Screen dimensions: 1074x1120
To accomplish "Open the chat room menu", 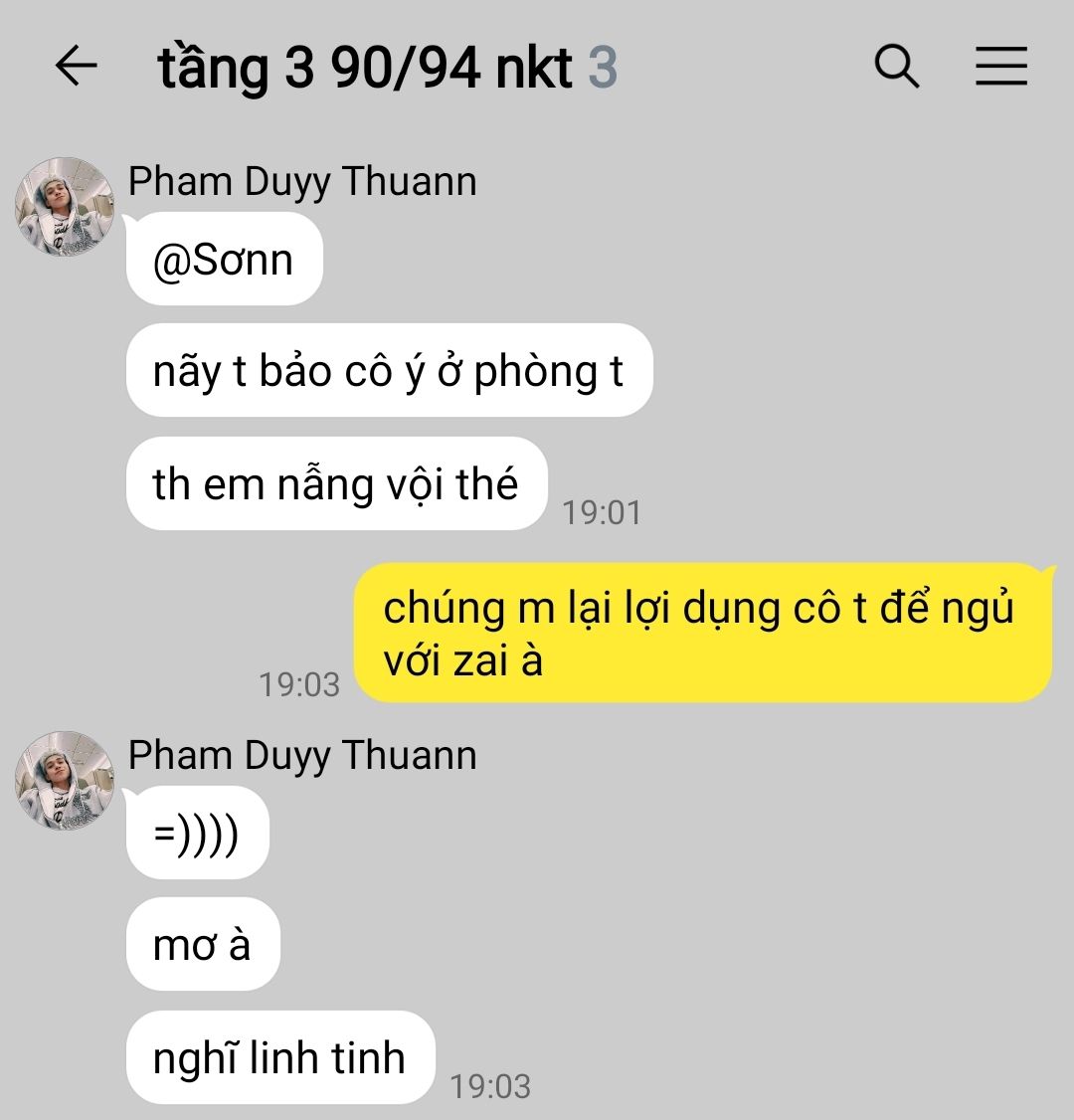I will pyautogui.click(x=1000, y=67).
